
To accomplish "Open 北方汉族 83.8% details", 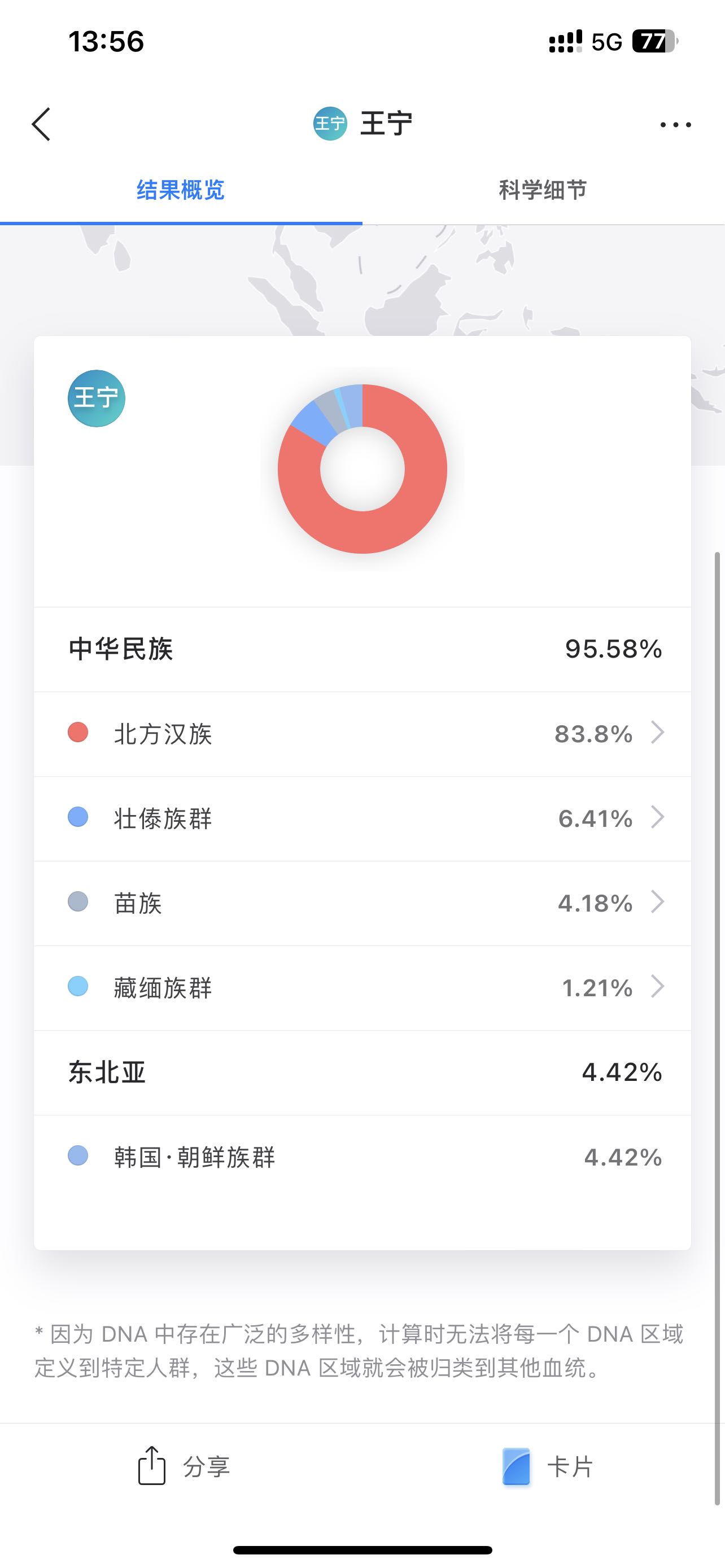I will (362, 734).
